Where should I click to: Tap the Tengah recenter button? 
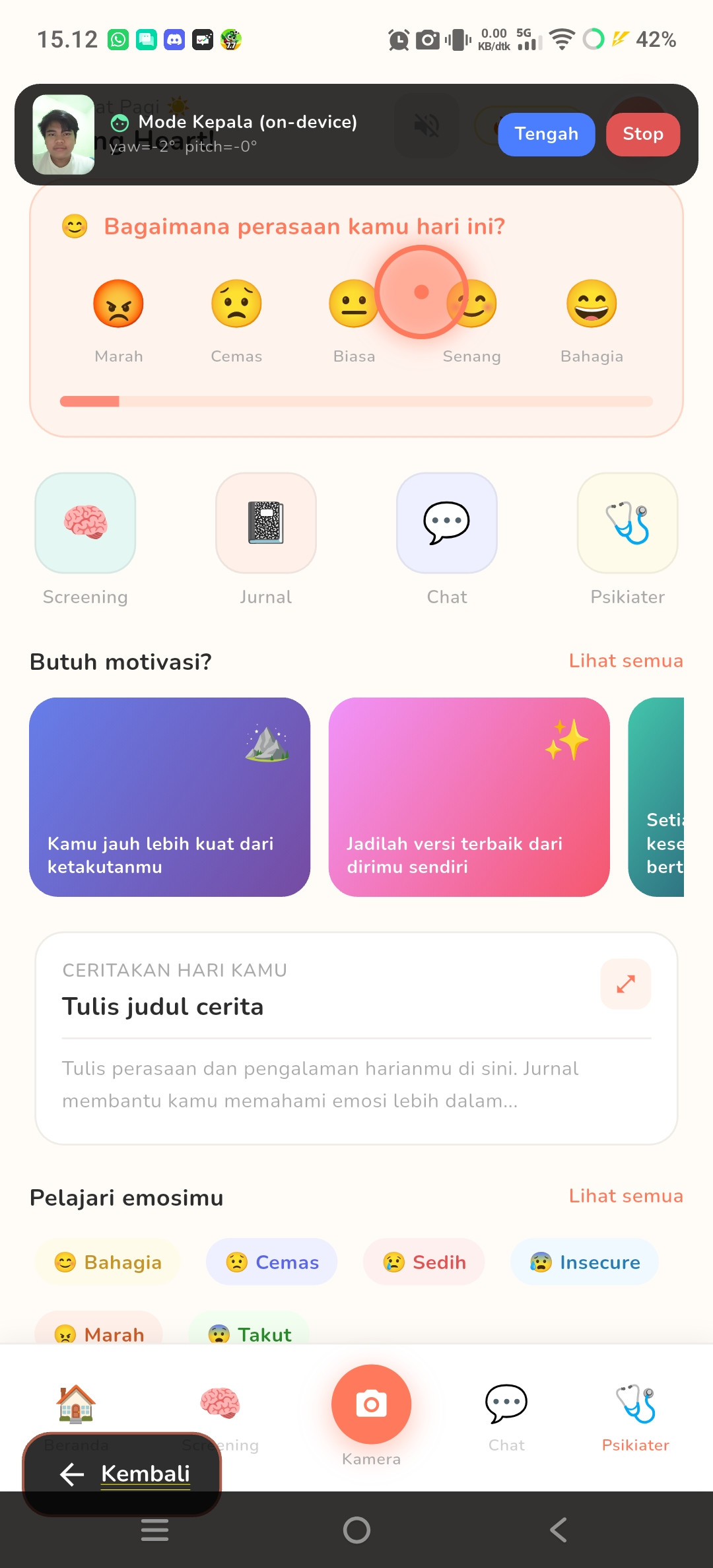[x=546, y=134]
